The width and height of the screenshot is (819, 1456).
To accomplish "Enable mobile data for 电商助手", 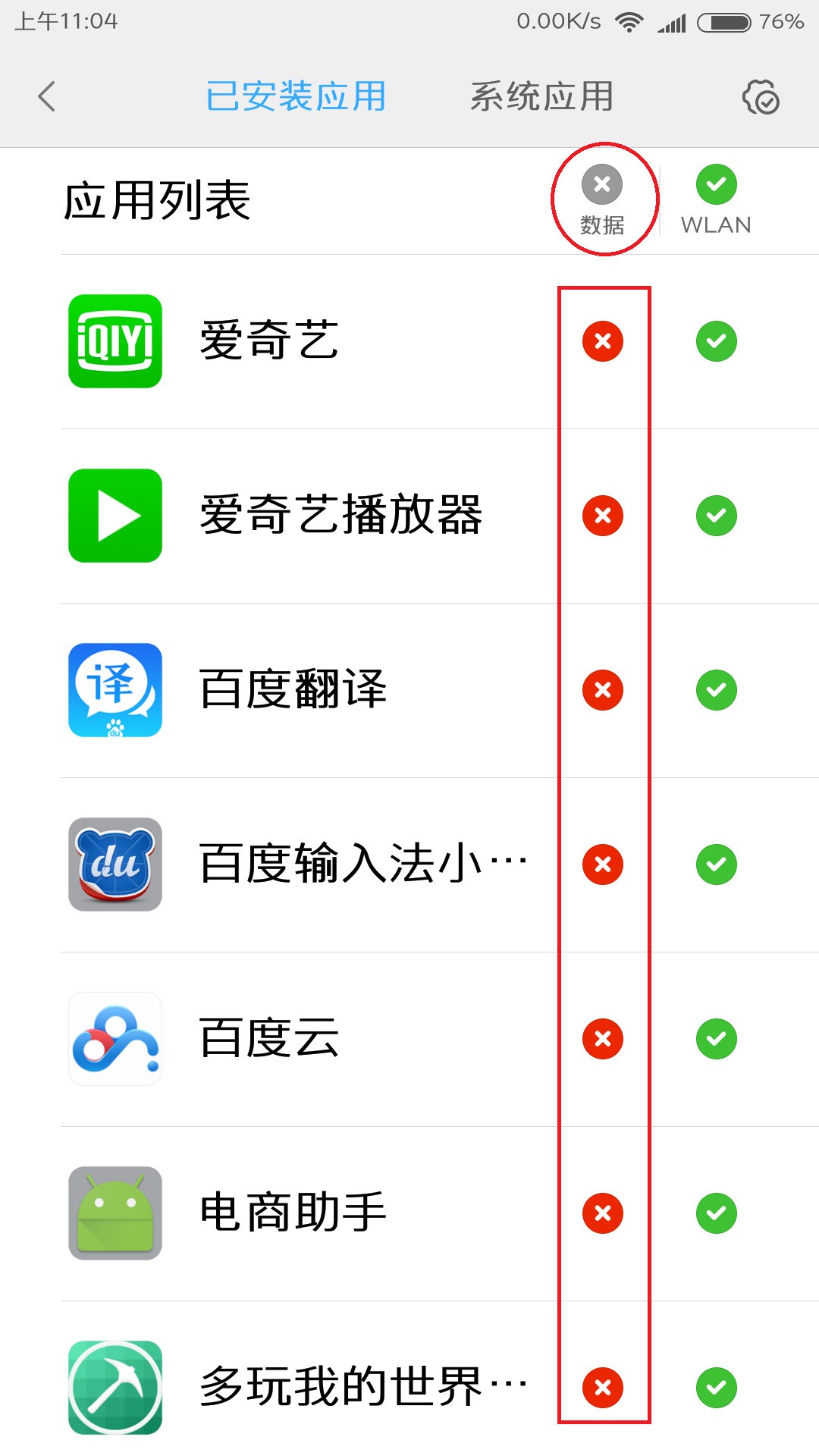I will [x=603, y=1213].
